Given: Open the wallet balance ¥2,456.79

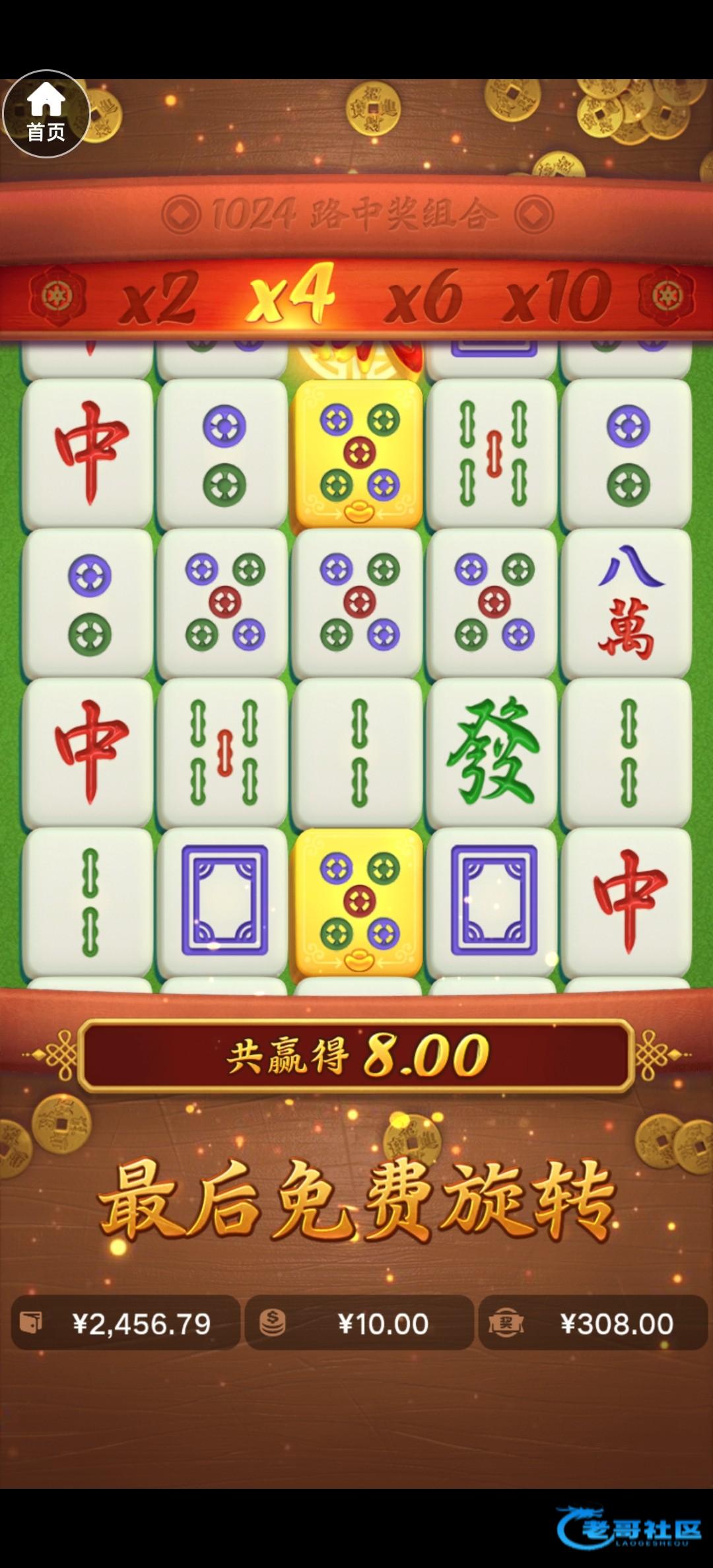Looking at the screenshot, I should [x=125, y=1323].
